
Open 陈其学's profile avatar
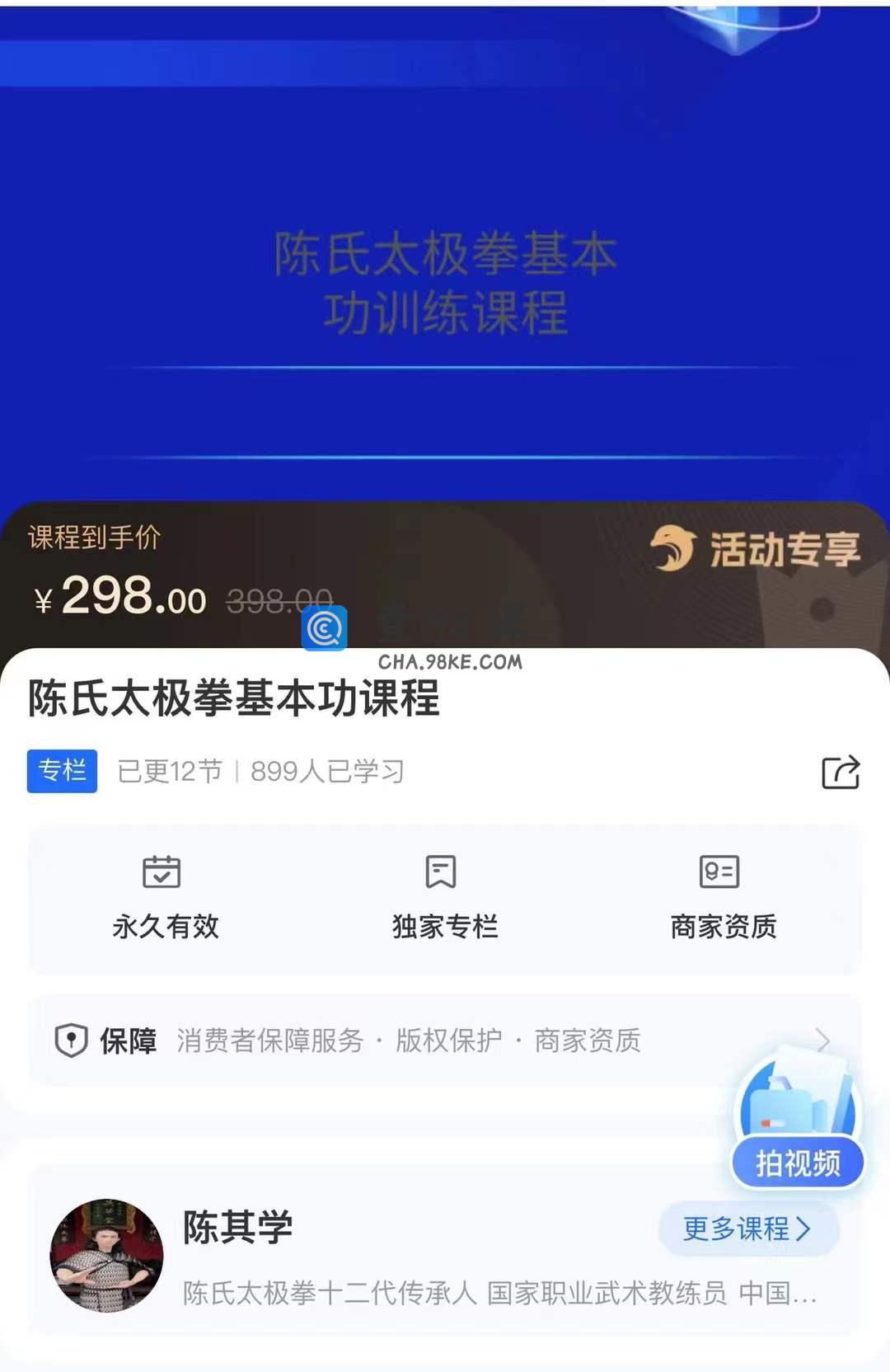(x=107, y=1255)
